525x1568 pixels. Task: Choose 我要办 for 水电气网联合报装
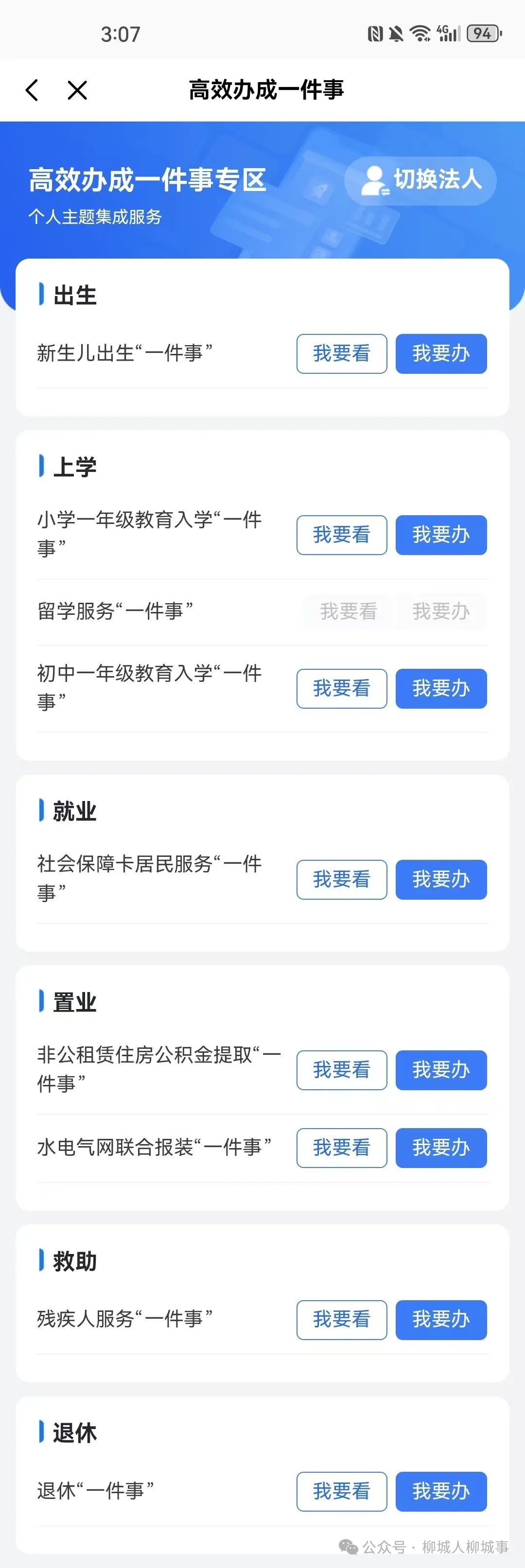coord(441,1148)
